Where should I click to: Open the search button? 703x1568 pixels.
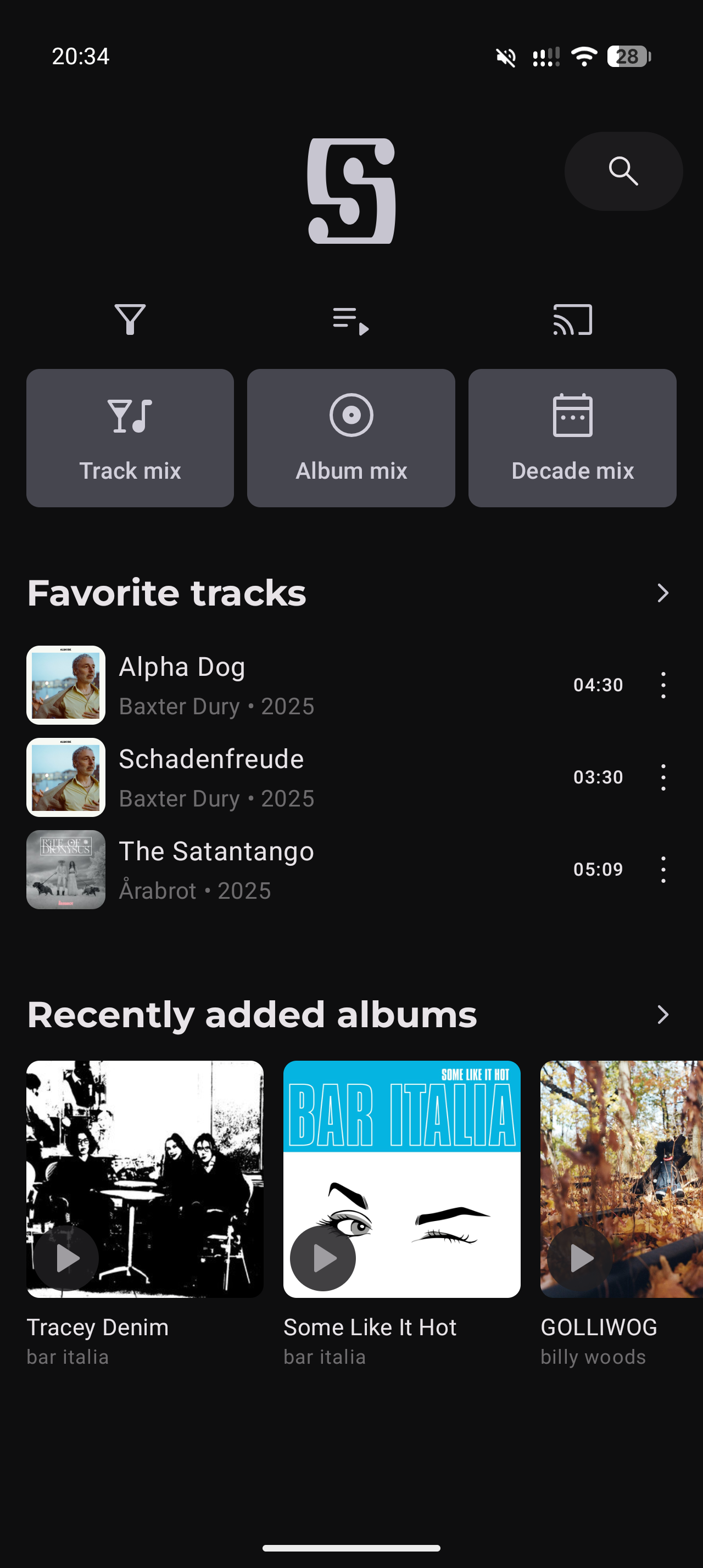point(623,171)
